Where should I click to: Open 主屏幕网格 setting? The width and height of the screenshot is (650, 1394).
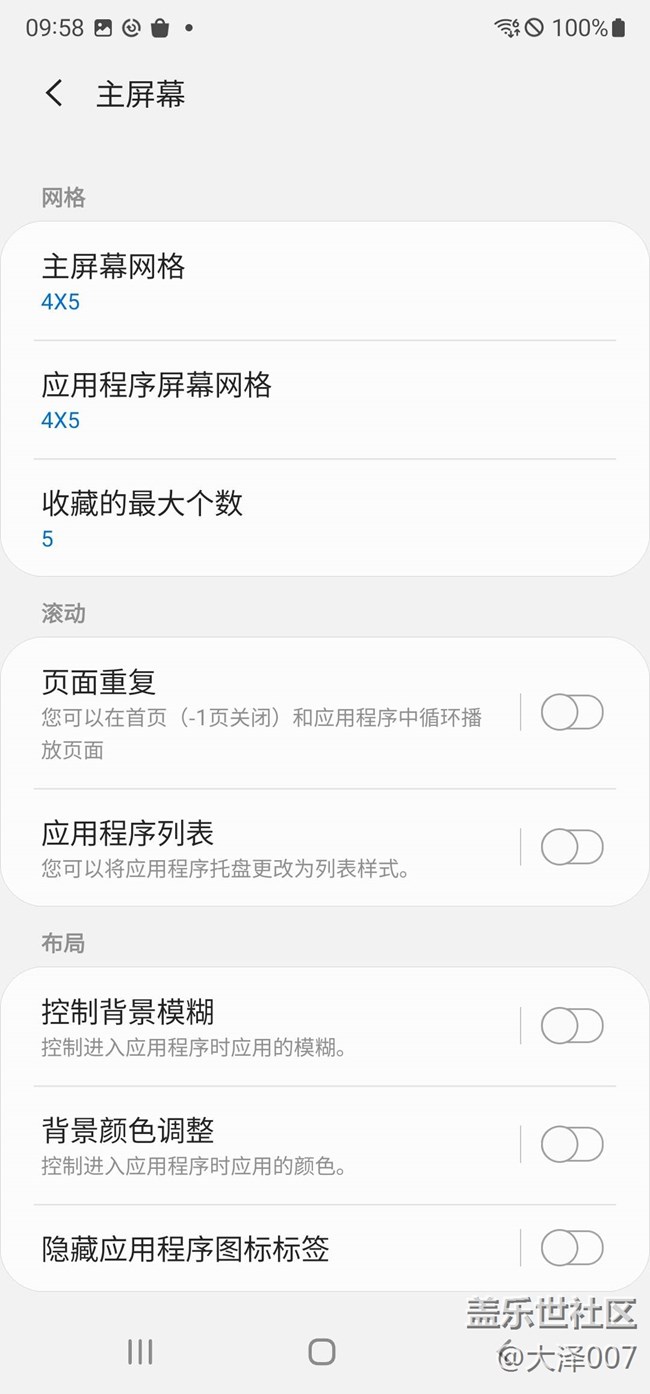coord(324,282)
